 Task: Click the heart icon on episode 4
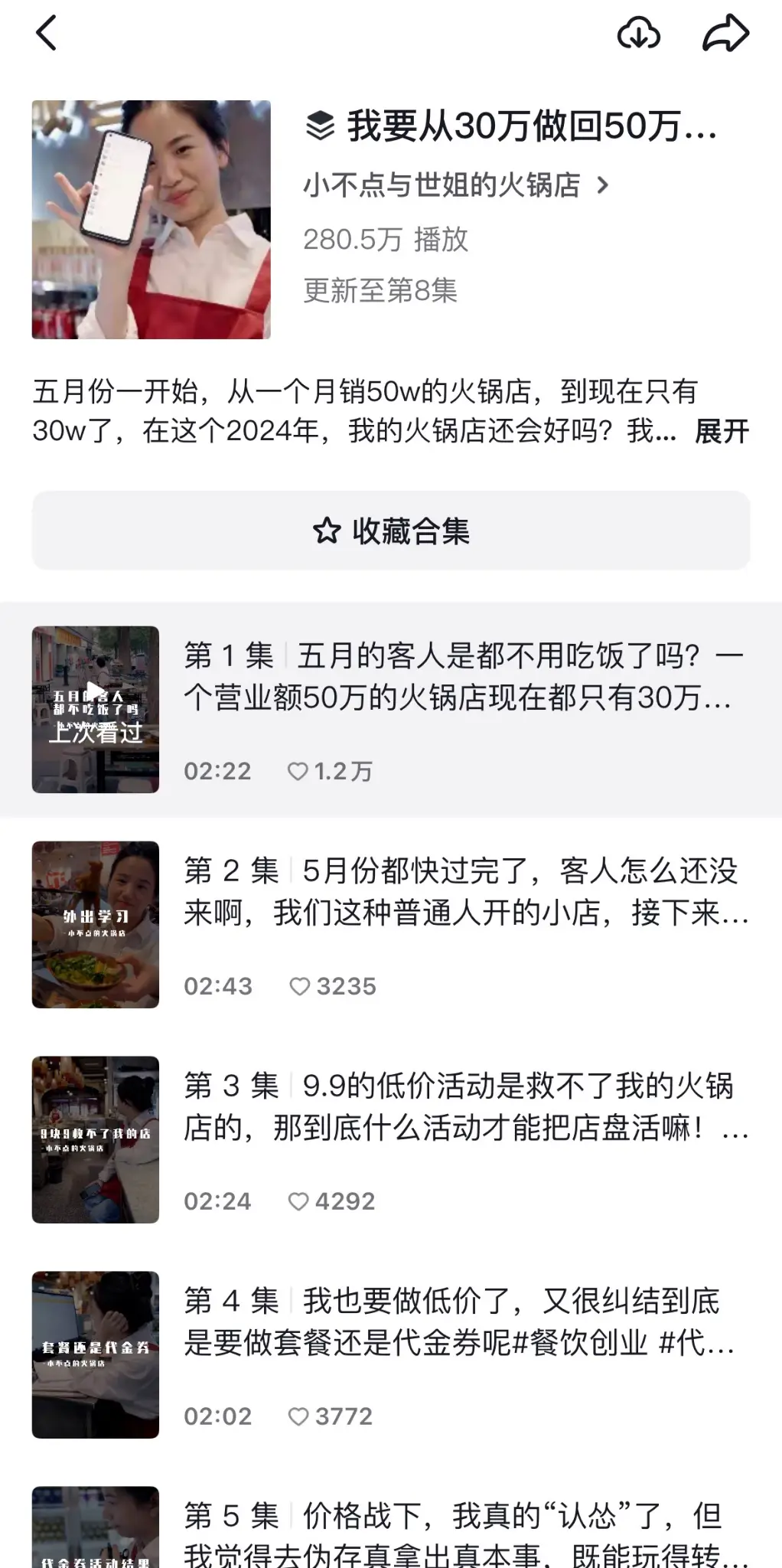pyautogui.click(x=301, y=1416)
